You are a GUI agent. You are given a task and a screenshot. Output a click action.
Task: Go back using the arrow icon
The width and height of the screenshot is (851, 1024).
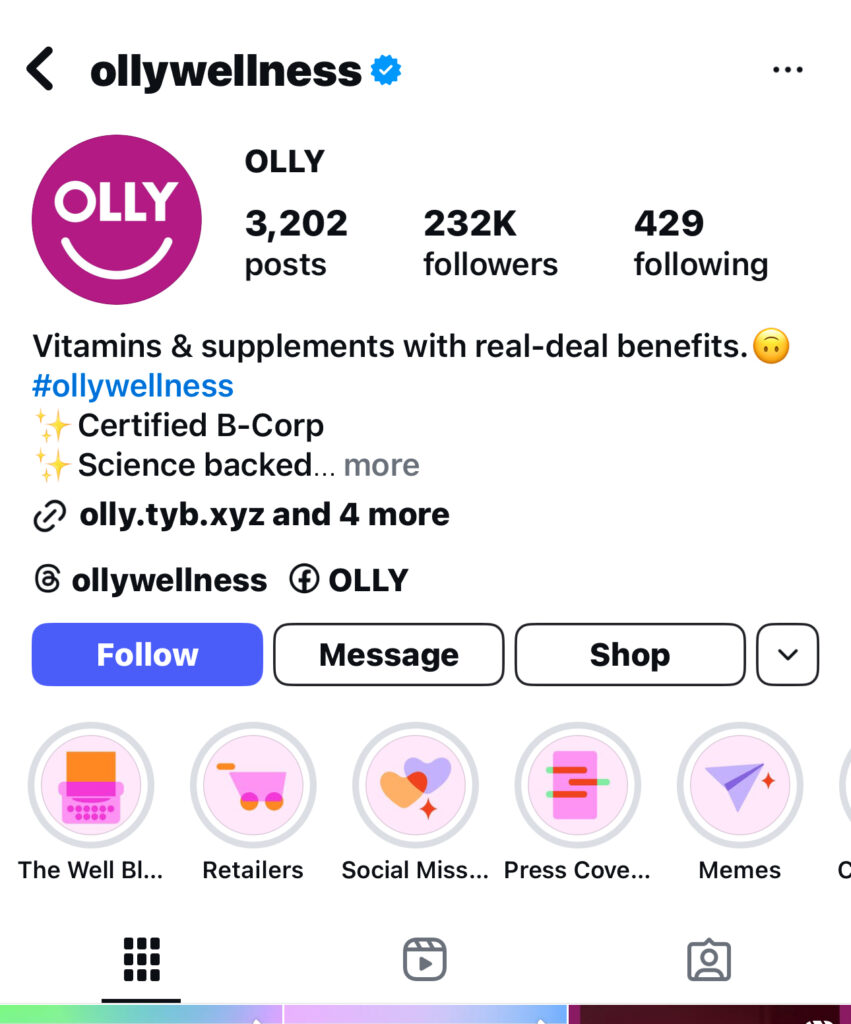pos(40,70)
